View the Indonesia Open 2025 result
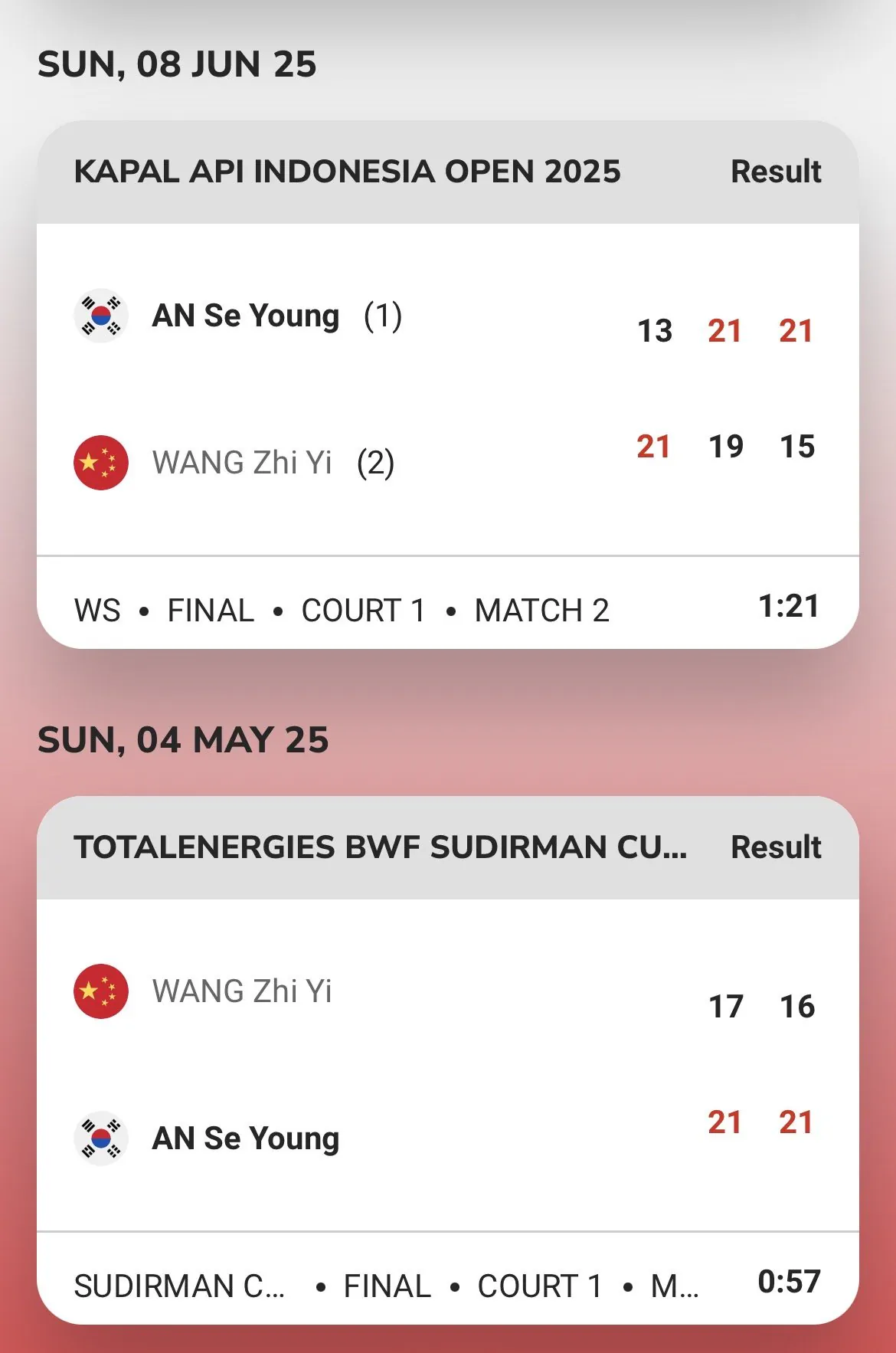The height and width of the screenshot is (1353, 896). 775,172
